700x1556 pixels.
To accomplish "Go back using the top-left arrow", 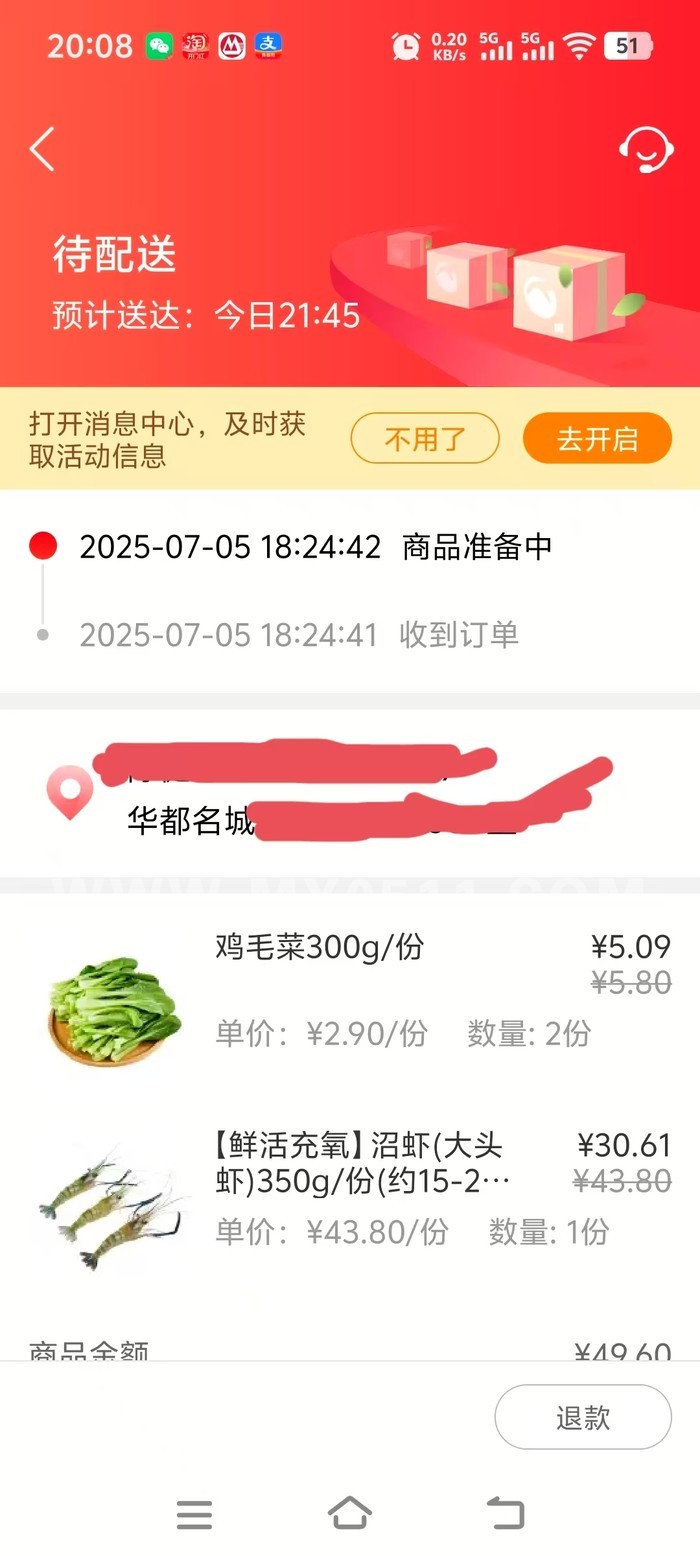I will tap(42, 150).
